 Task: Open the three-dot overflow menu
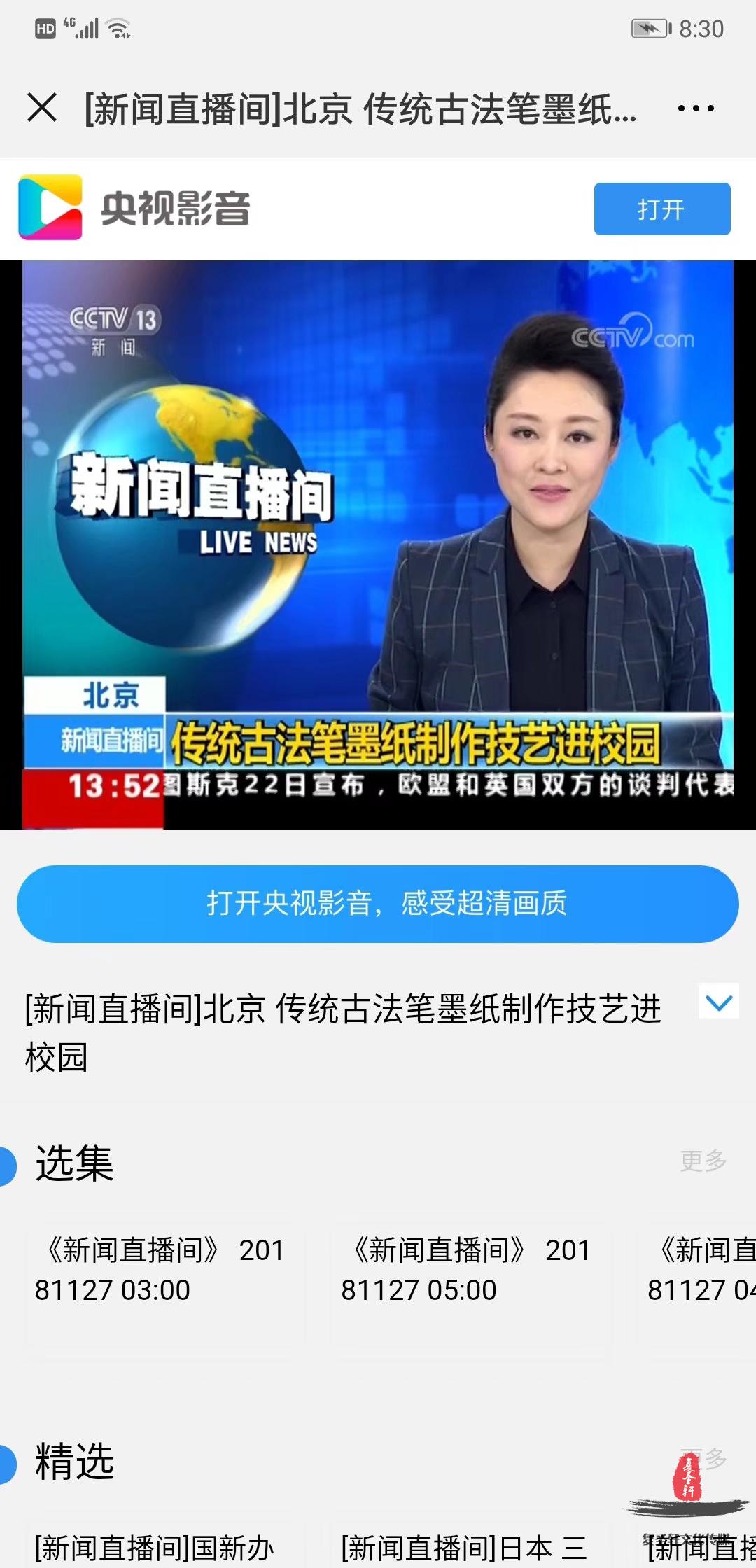coord(696,108)
